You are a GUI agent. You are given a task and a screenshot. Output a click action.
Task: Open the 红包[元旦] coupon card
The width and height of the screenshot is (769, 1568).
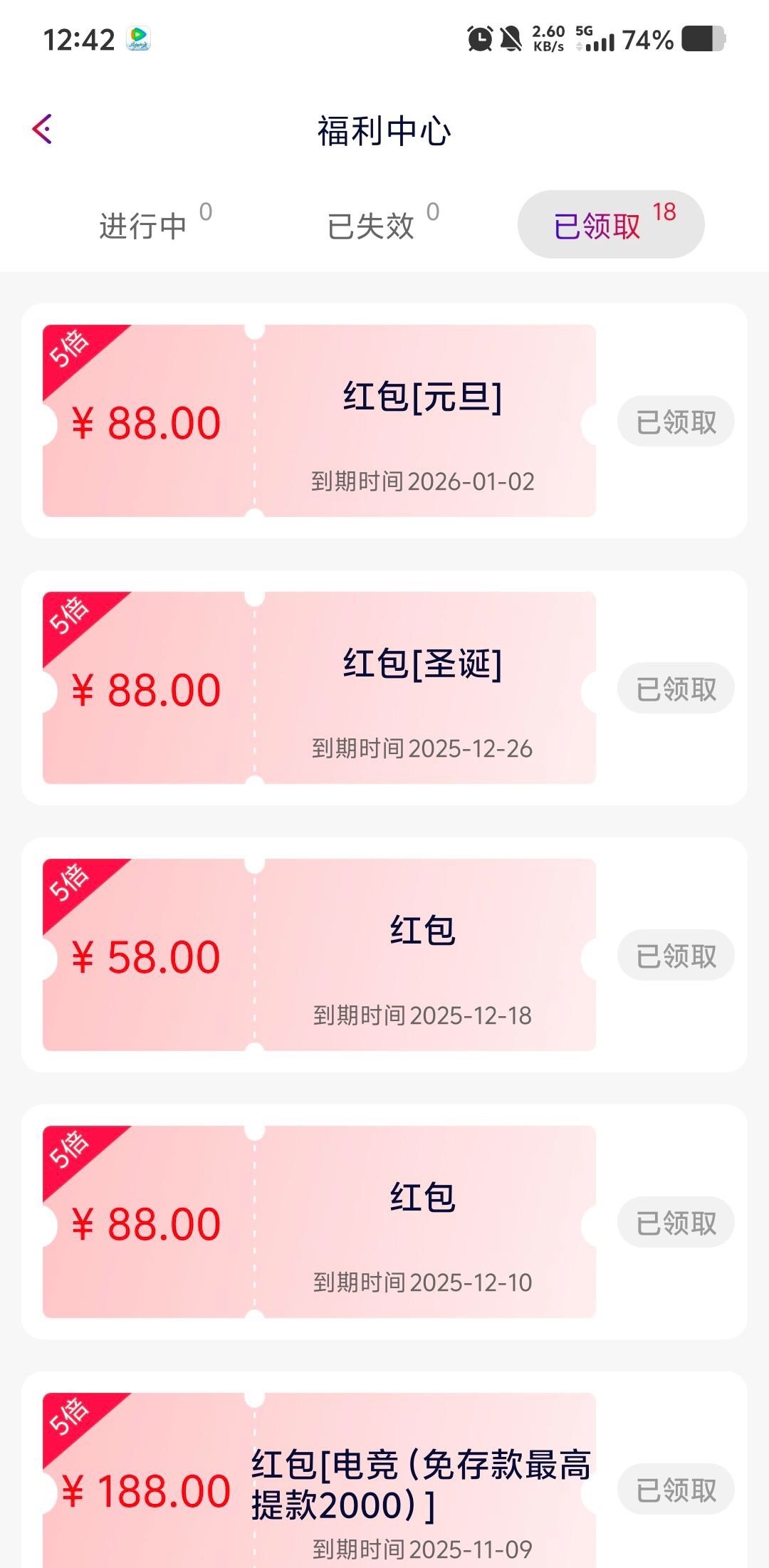tap(319, 421)
